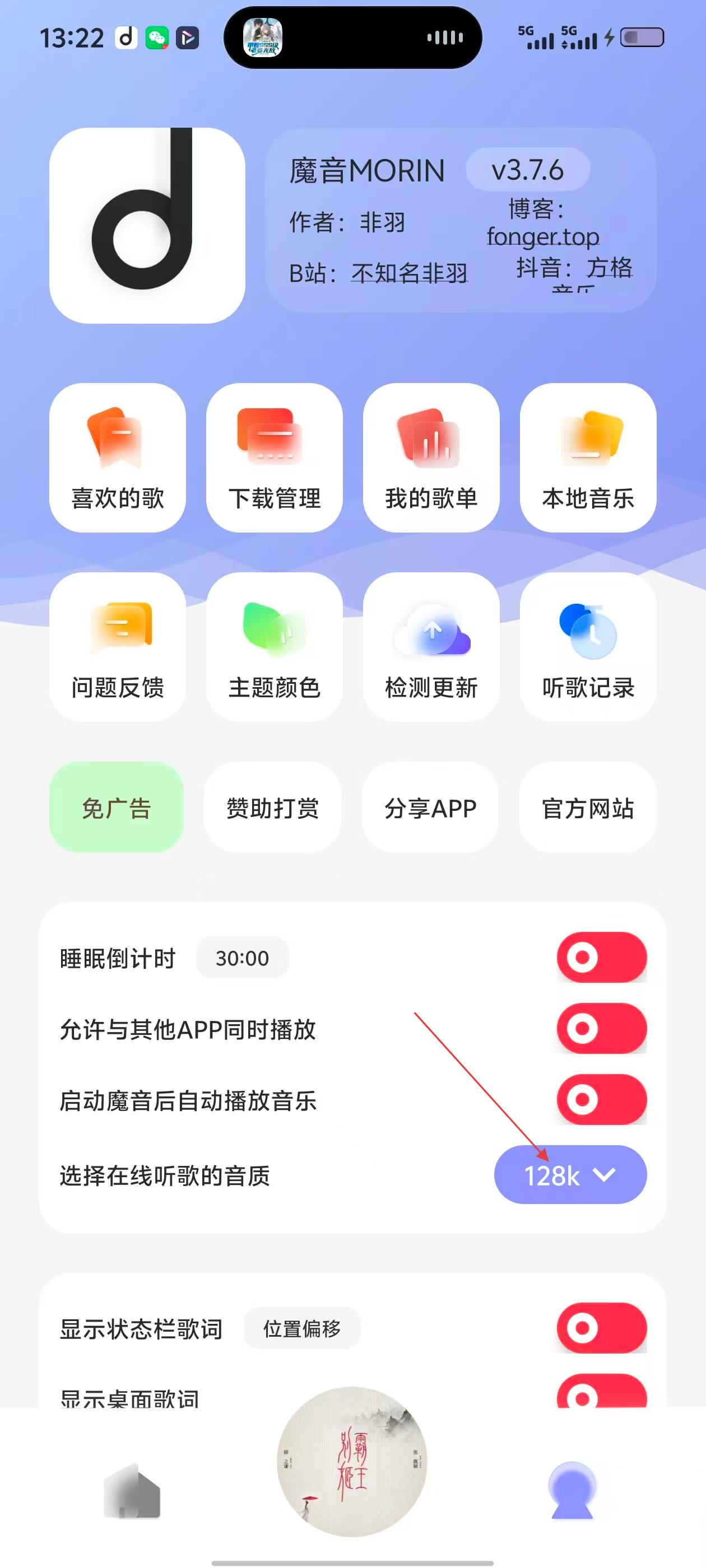
Task: Tap the 免广告 ad-free button
Action: 117,807
